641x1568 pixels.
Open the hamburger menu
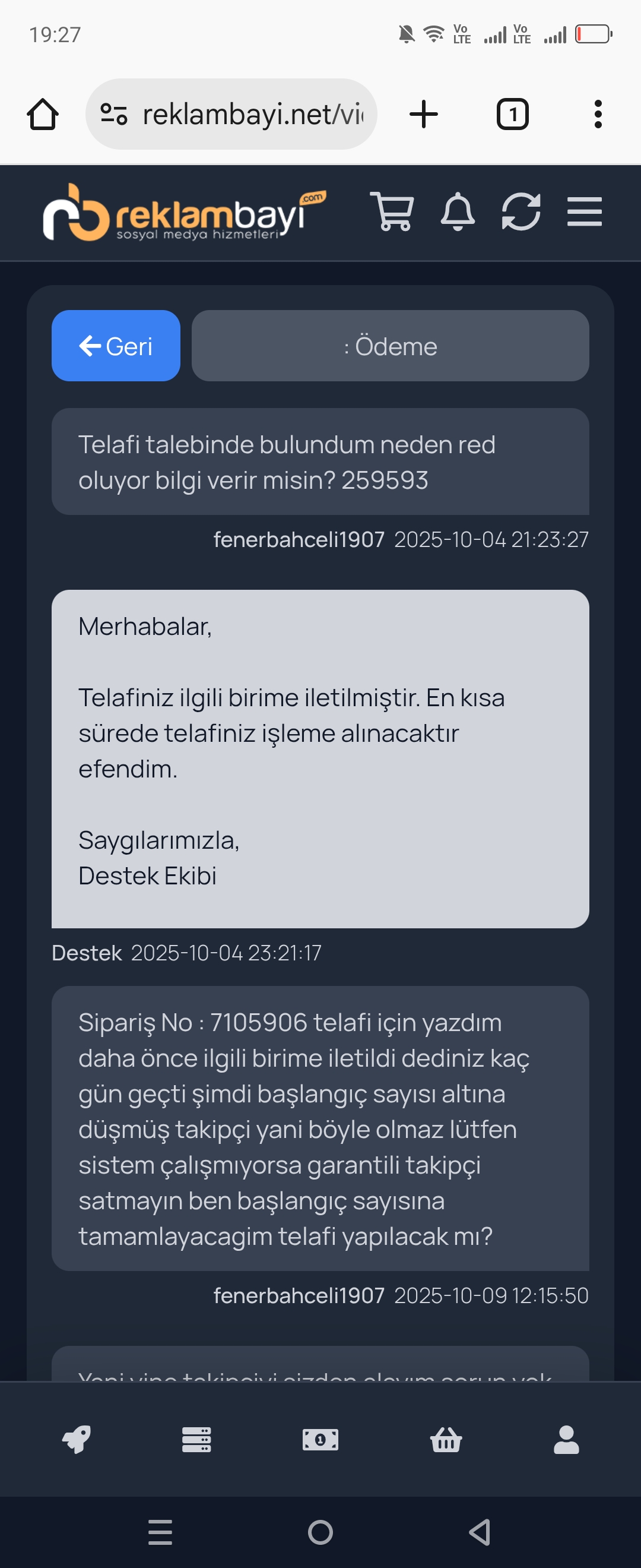click(x=584, y=211)
